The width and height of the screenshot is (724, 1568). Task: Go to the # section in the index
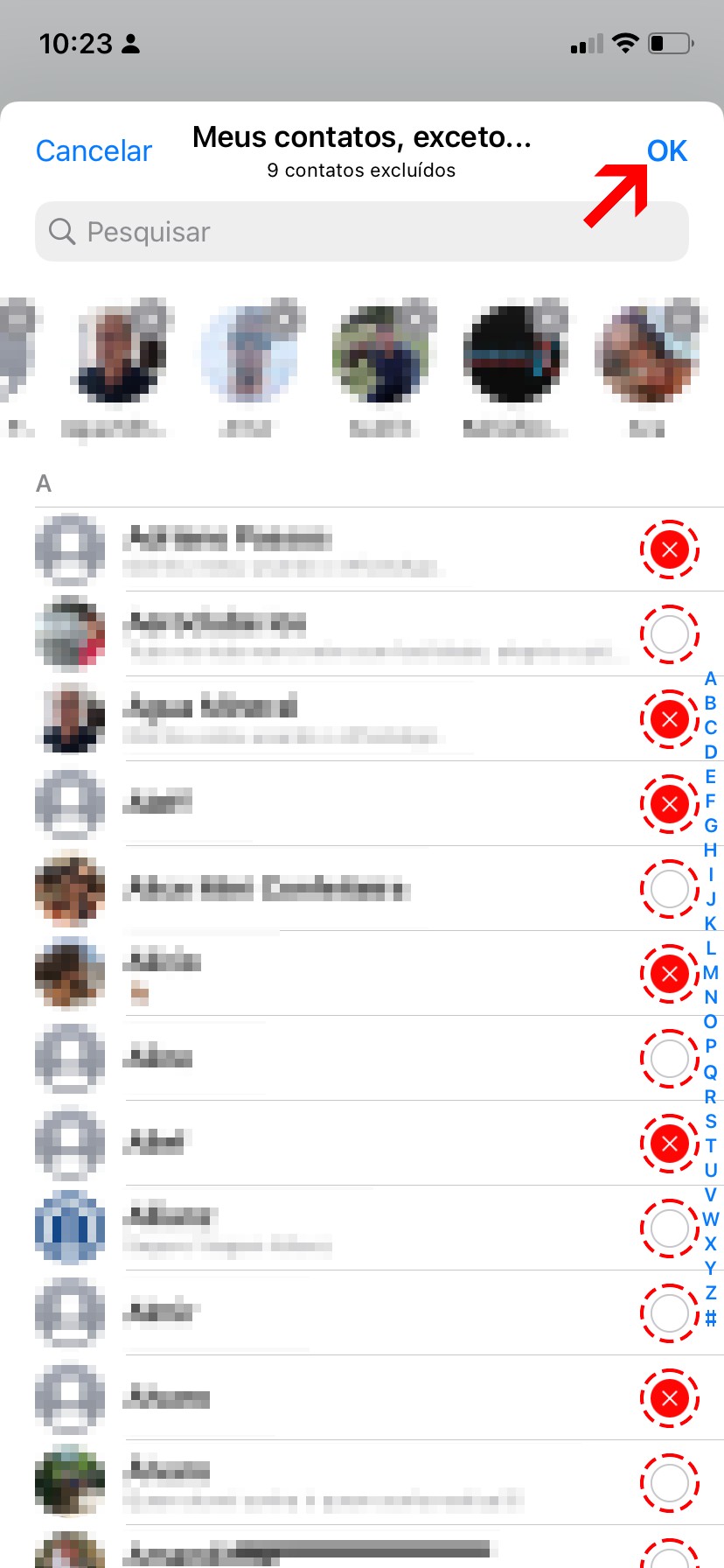[x=711, y=1318]
